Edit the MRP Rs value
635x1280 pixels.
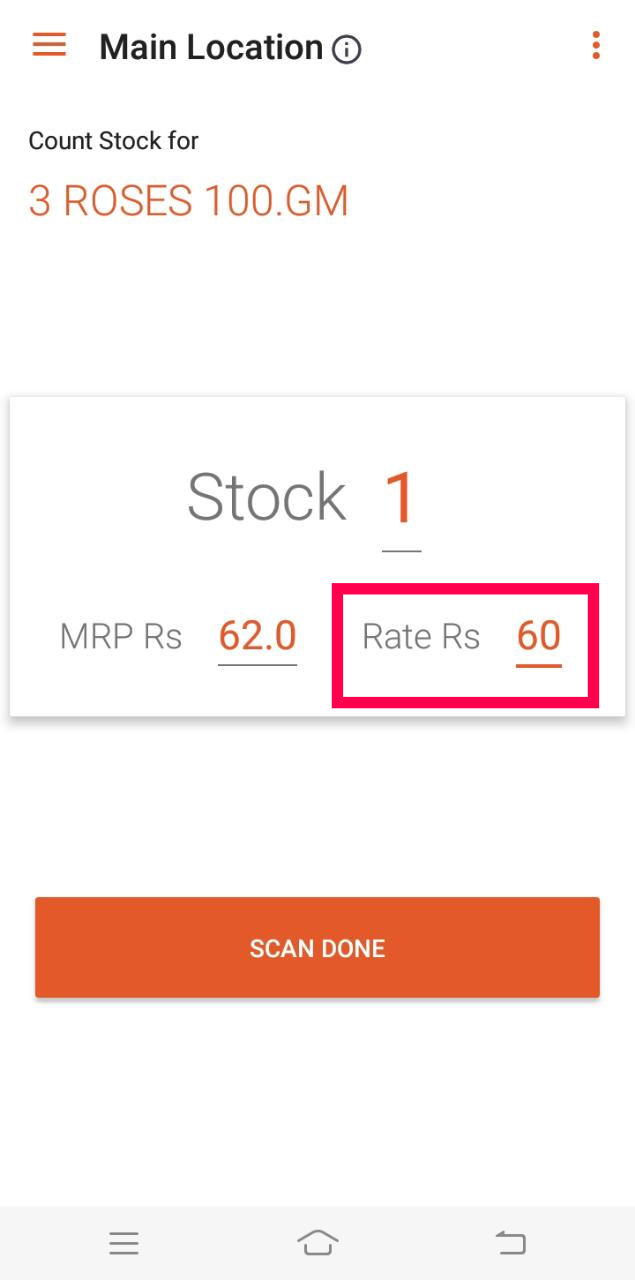point(257,636)
